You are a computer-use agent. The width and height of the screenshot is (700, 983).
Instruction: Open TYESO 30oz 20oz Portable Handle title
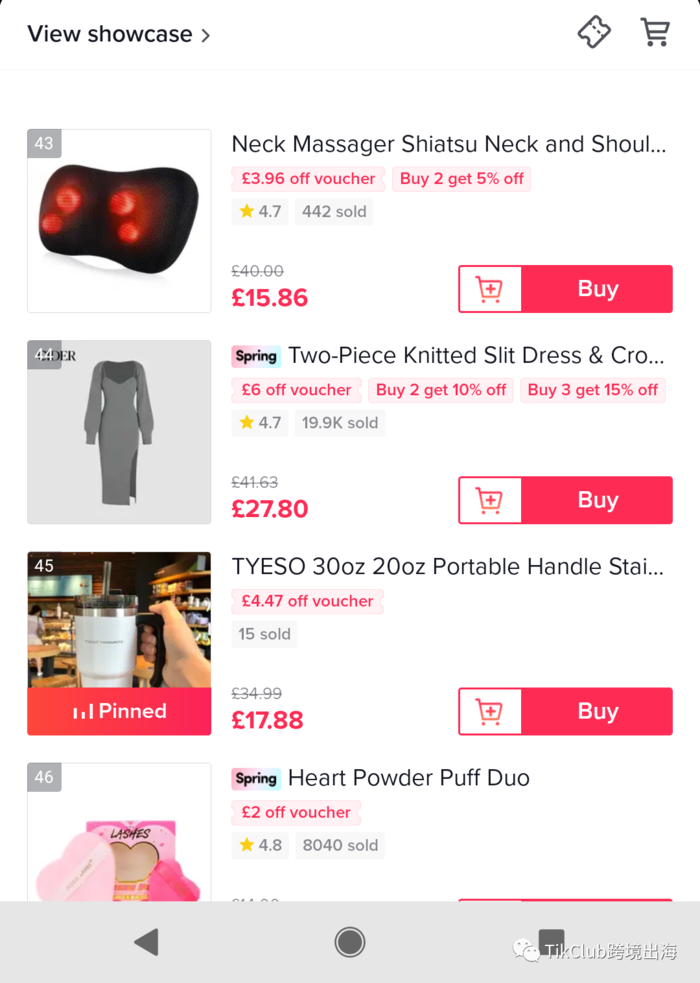[447, 567]
